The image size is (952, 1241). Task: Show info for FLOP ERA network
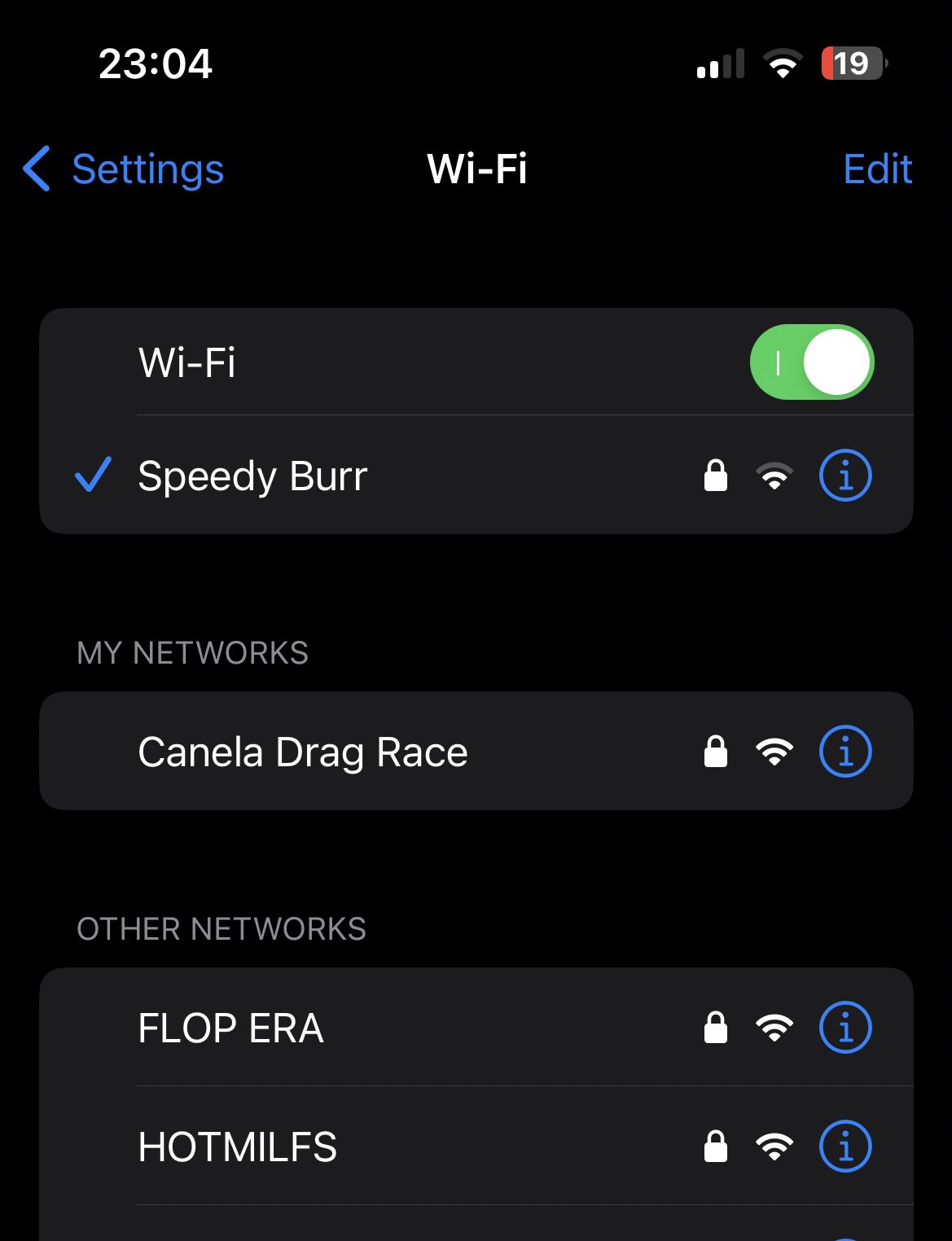pos(845,1028)
